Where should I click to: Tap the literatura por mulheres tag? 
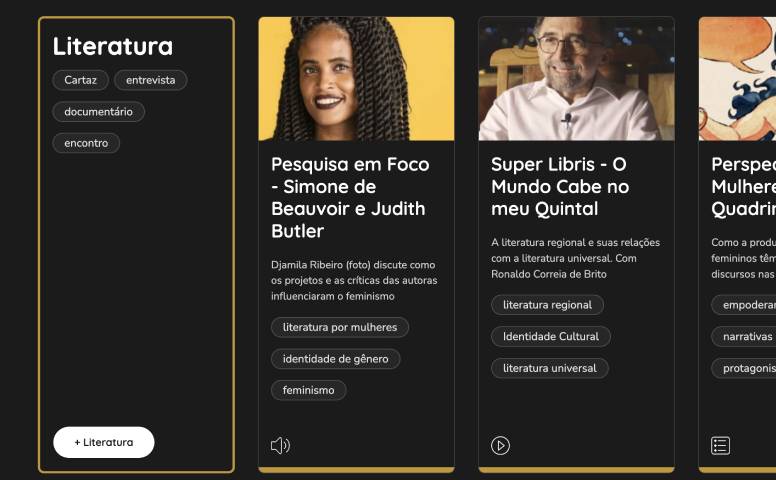[x=339, y=327]
